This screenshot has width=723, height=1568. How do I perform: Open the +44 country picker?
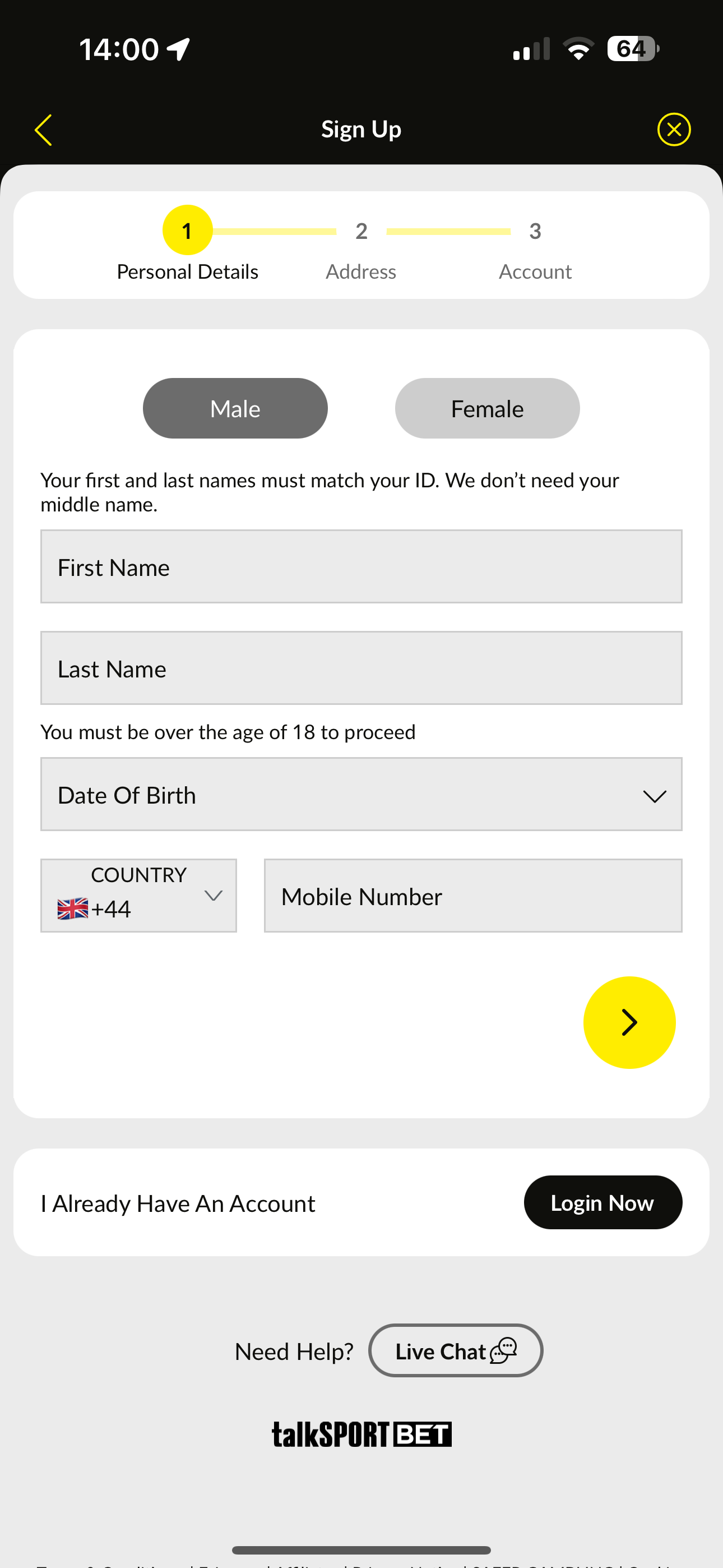click(138, 896)
